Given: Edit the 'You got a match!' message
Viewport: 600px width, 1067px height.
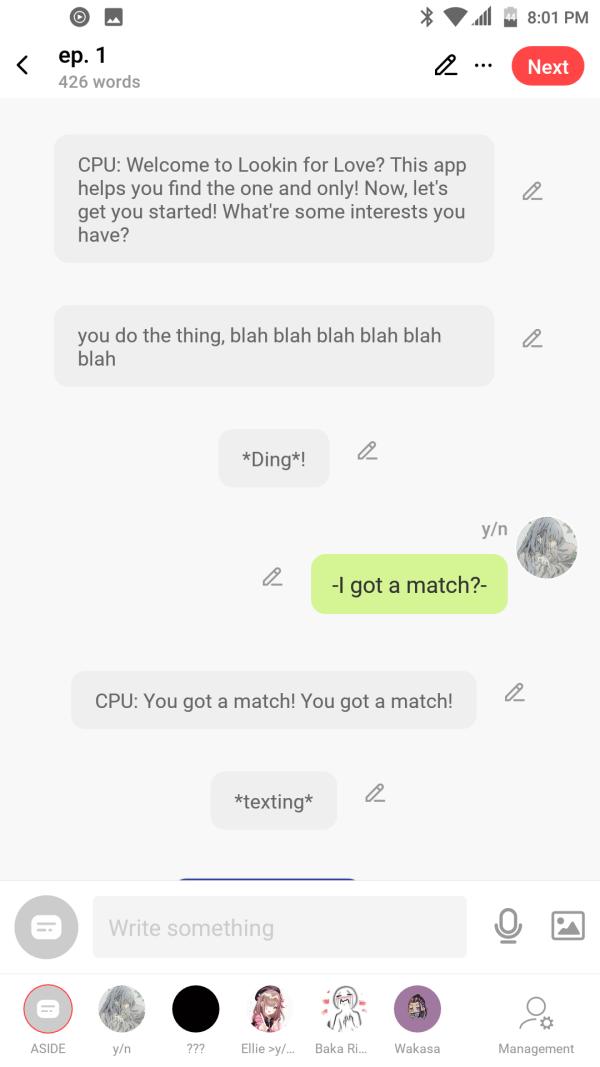Looking at the screenshot, I should (x=514, y=692).
